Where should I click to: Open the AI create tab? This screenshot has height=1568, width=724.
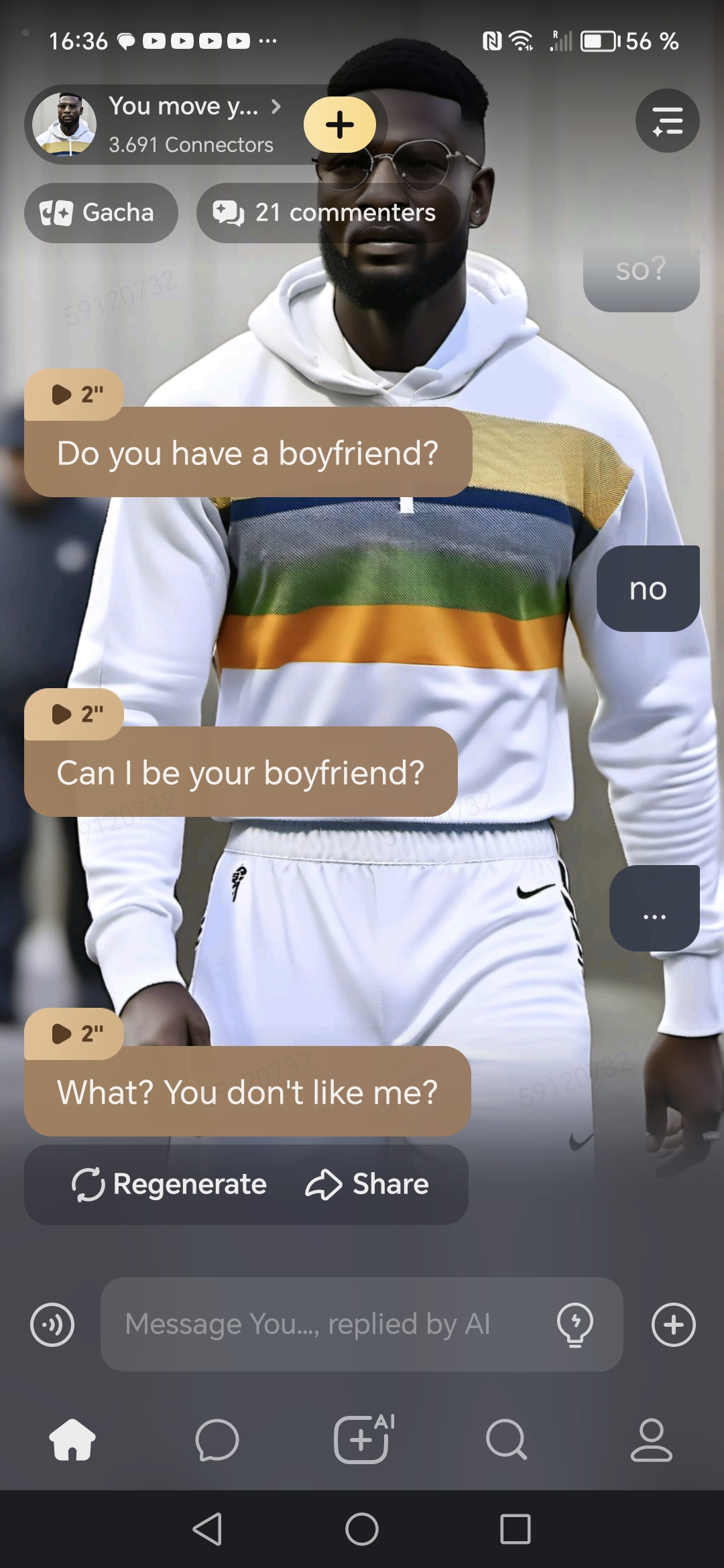362,1440
